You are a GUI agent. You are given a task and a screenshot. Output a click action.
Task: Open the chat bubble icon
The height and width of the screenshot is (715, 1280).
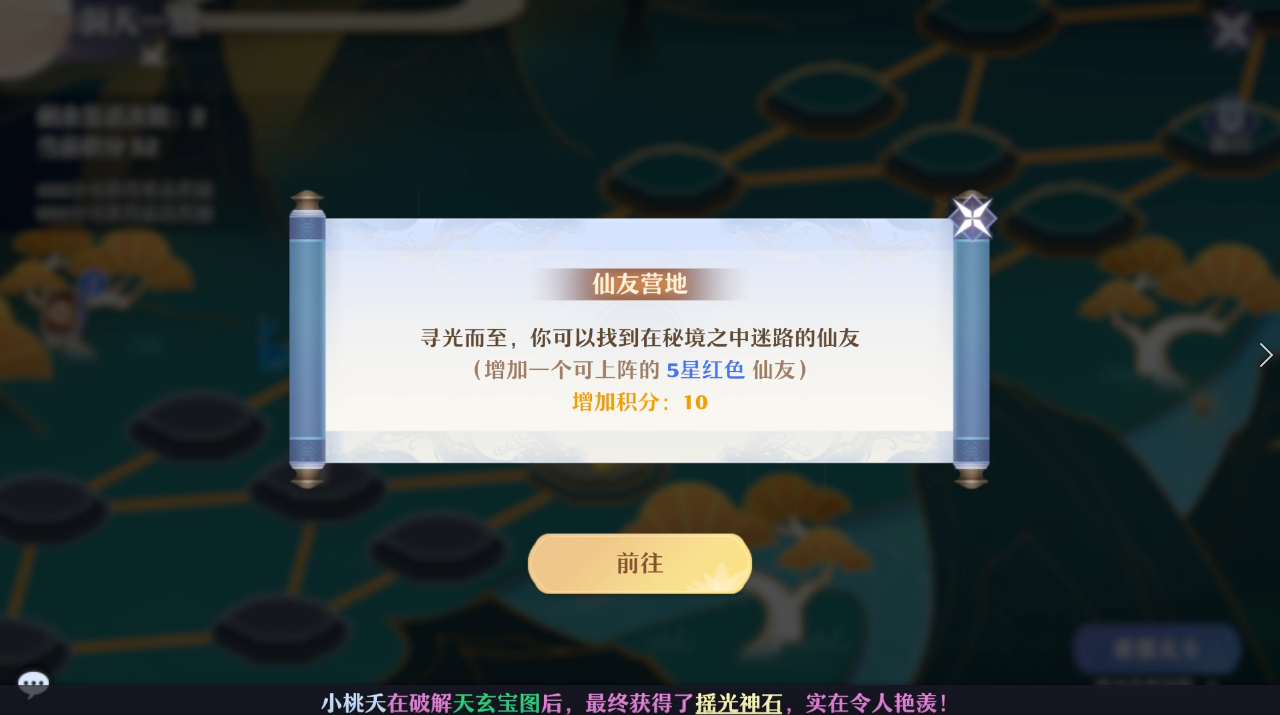pyautogui.click(x=33, y=684)
